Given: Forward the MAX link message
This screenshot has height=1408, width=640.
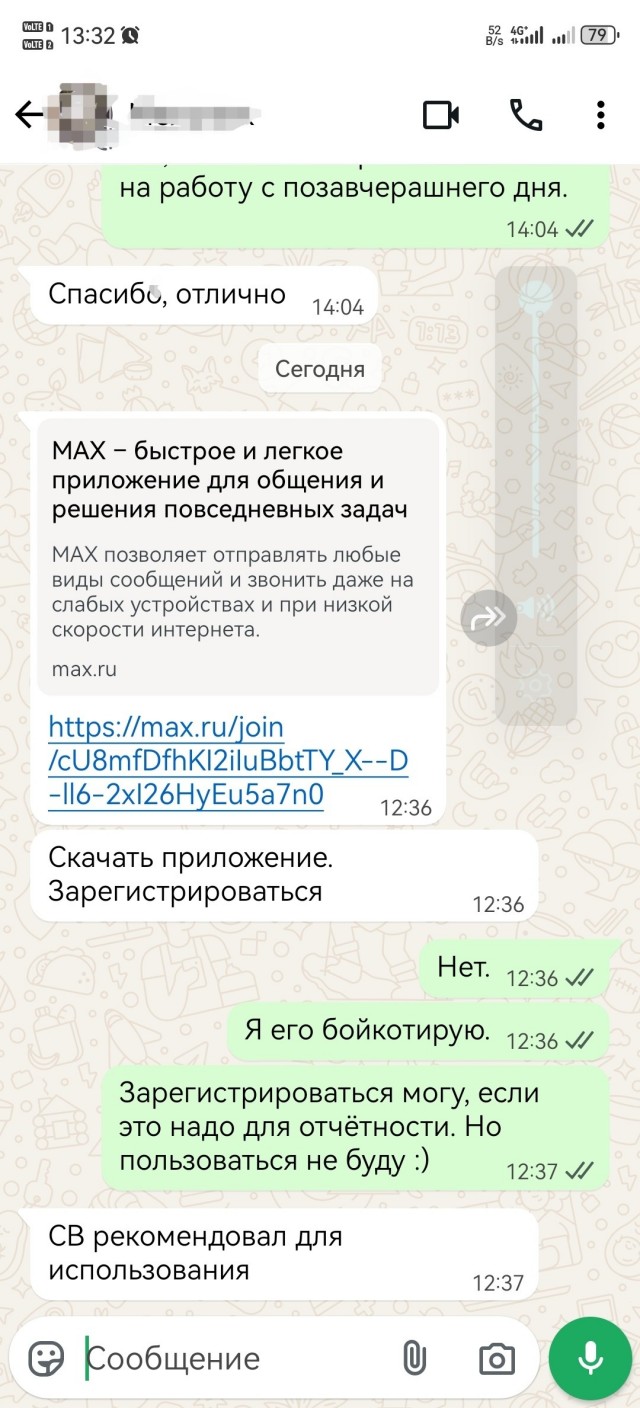Looking at the screenshot, I should pyautogui.click(x=488, y=619).
